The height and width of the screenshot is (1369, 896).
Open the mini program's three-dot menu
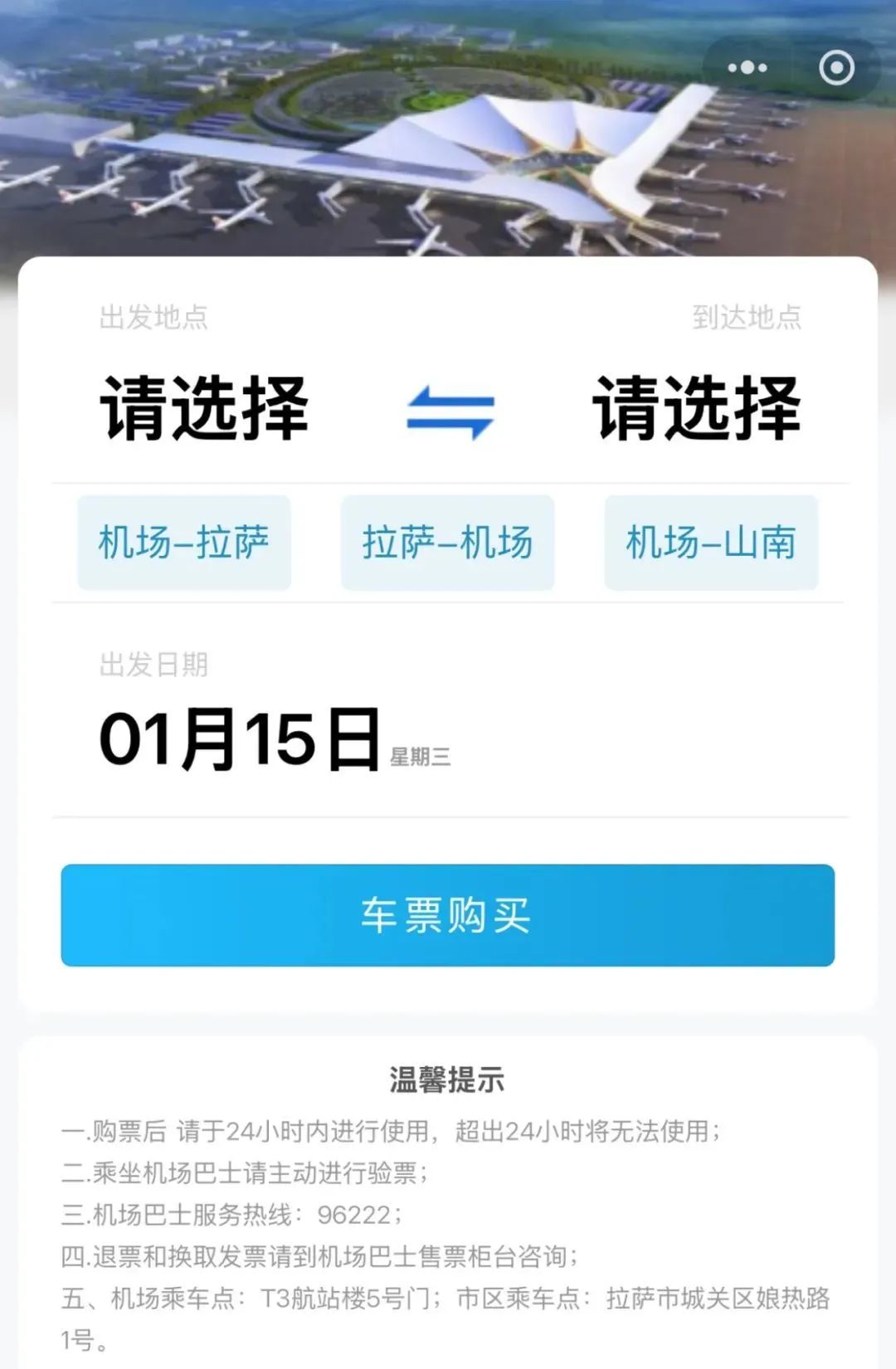(x=747, y=67)
